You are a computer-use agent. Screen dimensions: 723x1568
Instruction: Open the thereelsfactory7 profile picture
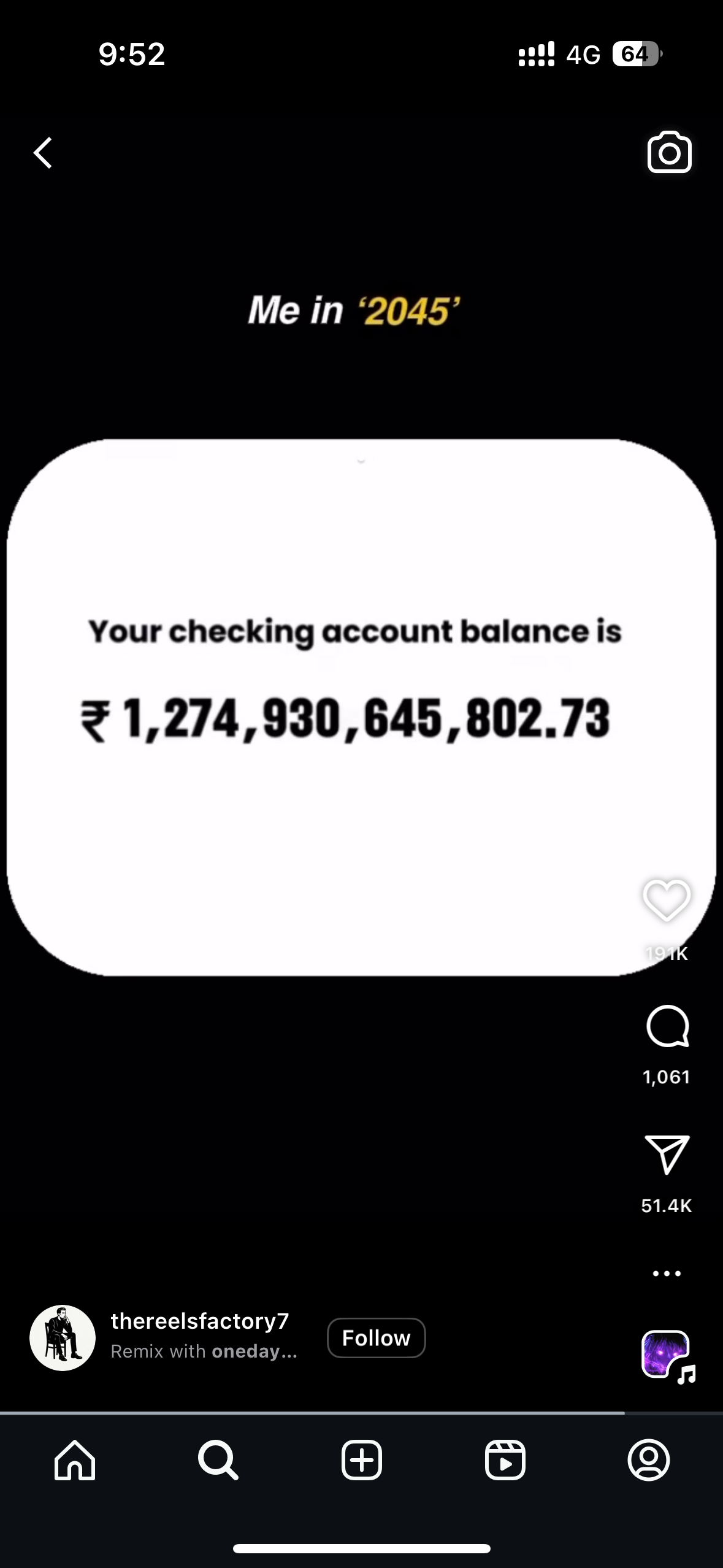(63, 1338)
